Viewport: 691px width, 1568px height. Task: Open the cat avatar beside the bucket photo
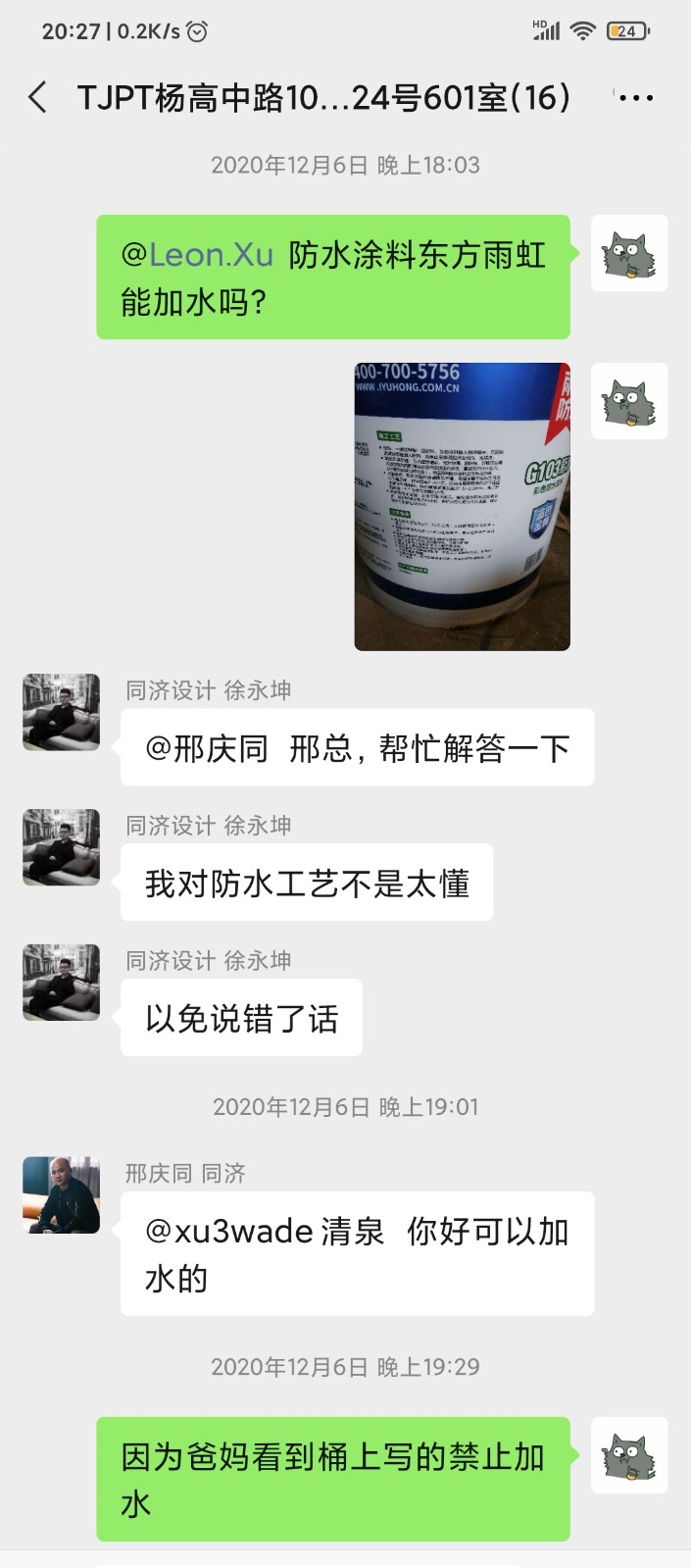tap(629, 401)
